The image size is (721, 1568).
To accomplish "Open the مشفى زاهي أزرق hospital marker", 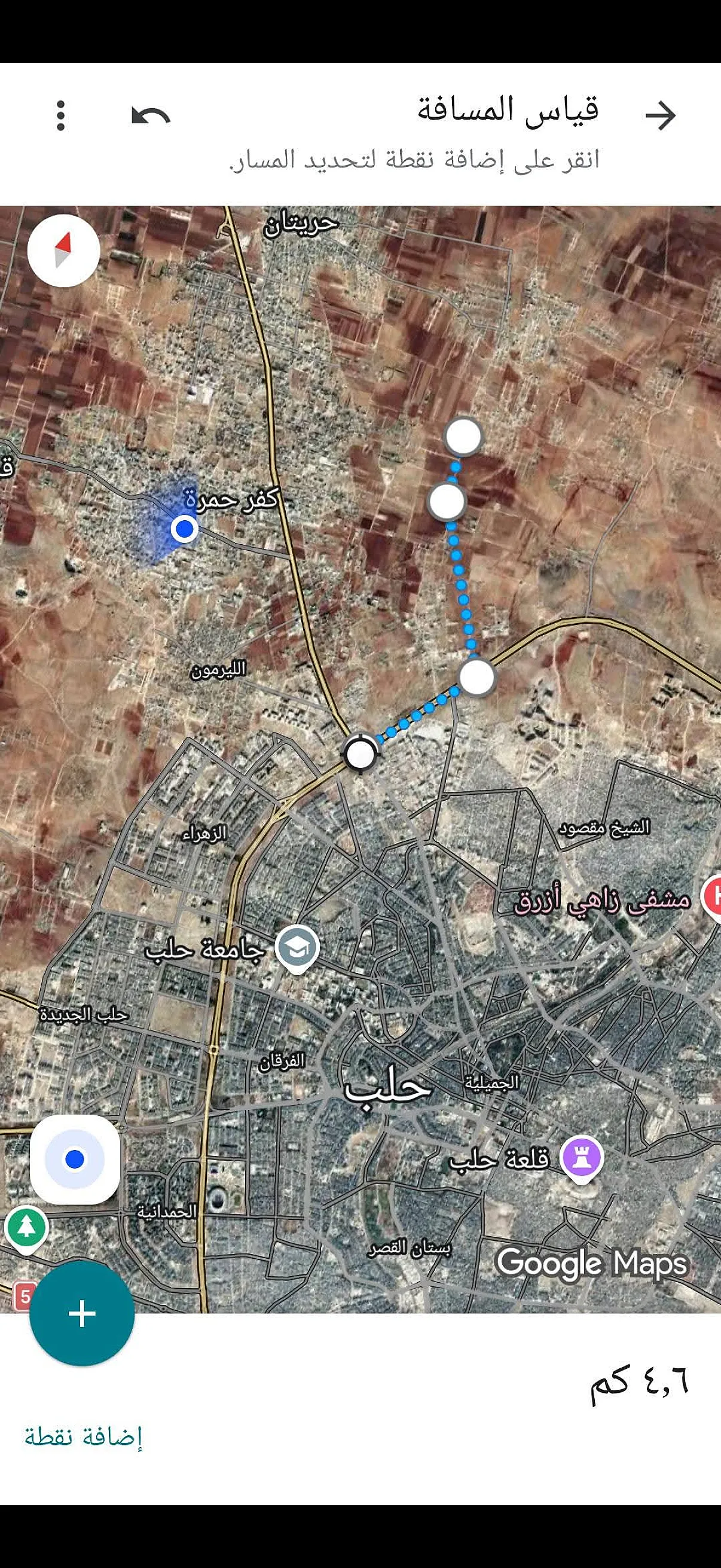I will click(x=712, y=898).
